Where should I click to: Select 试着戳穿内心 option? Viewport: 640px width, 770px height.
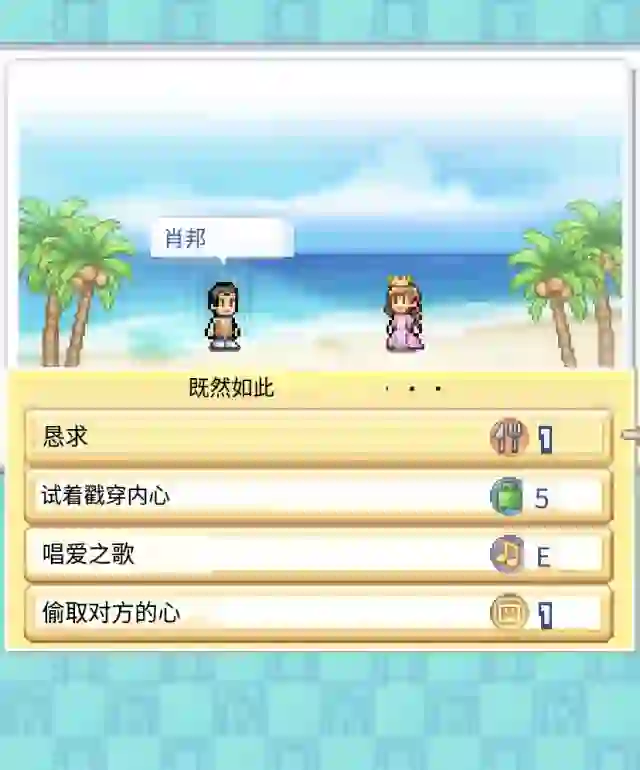tap(317, 496)
